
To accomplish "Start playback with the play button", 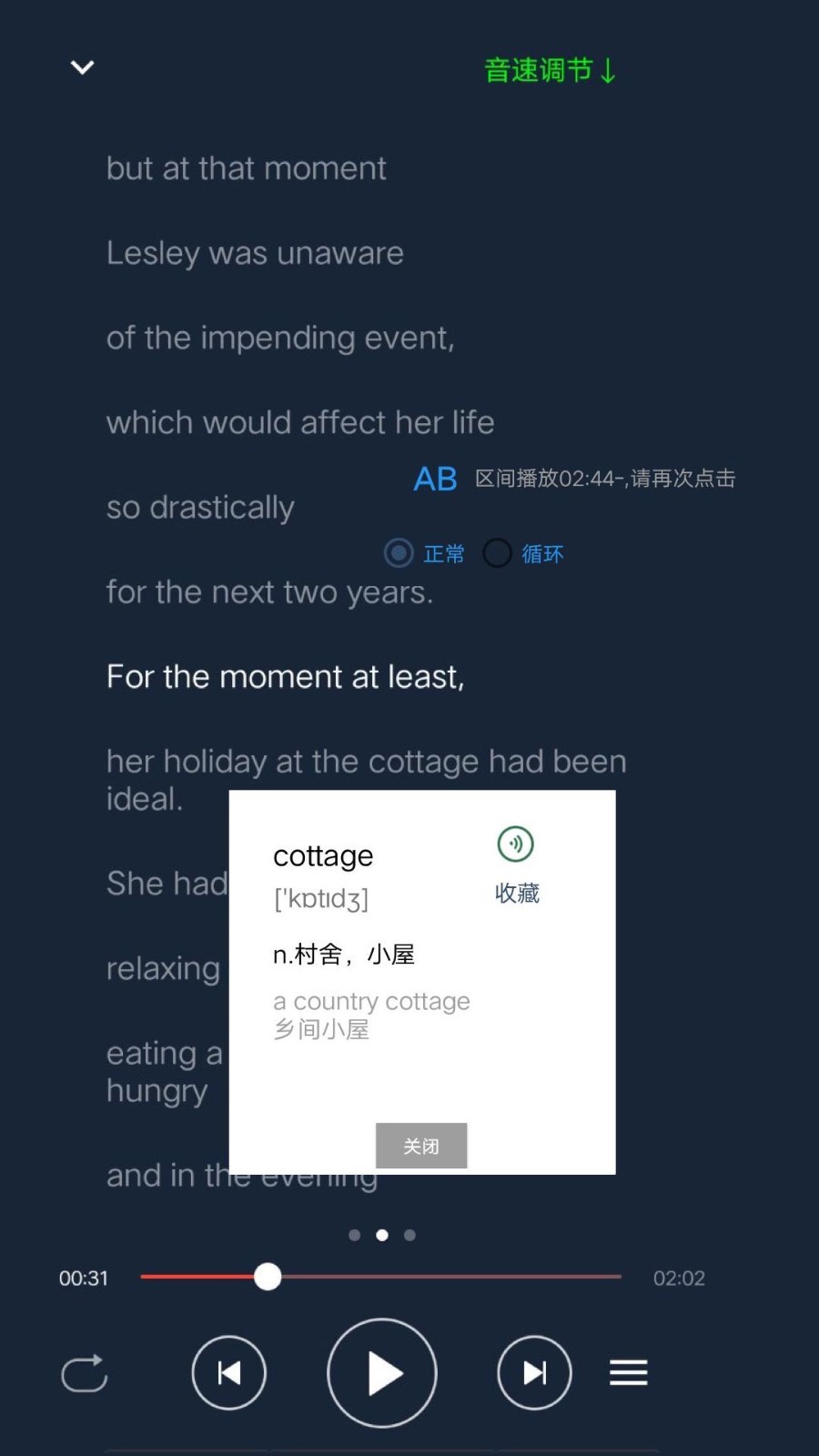I will [x=382, y=1373].
